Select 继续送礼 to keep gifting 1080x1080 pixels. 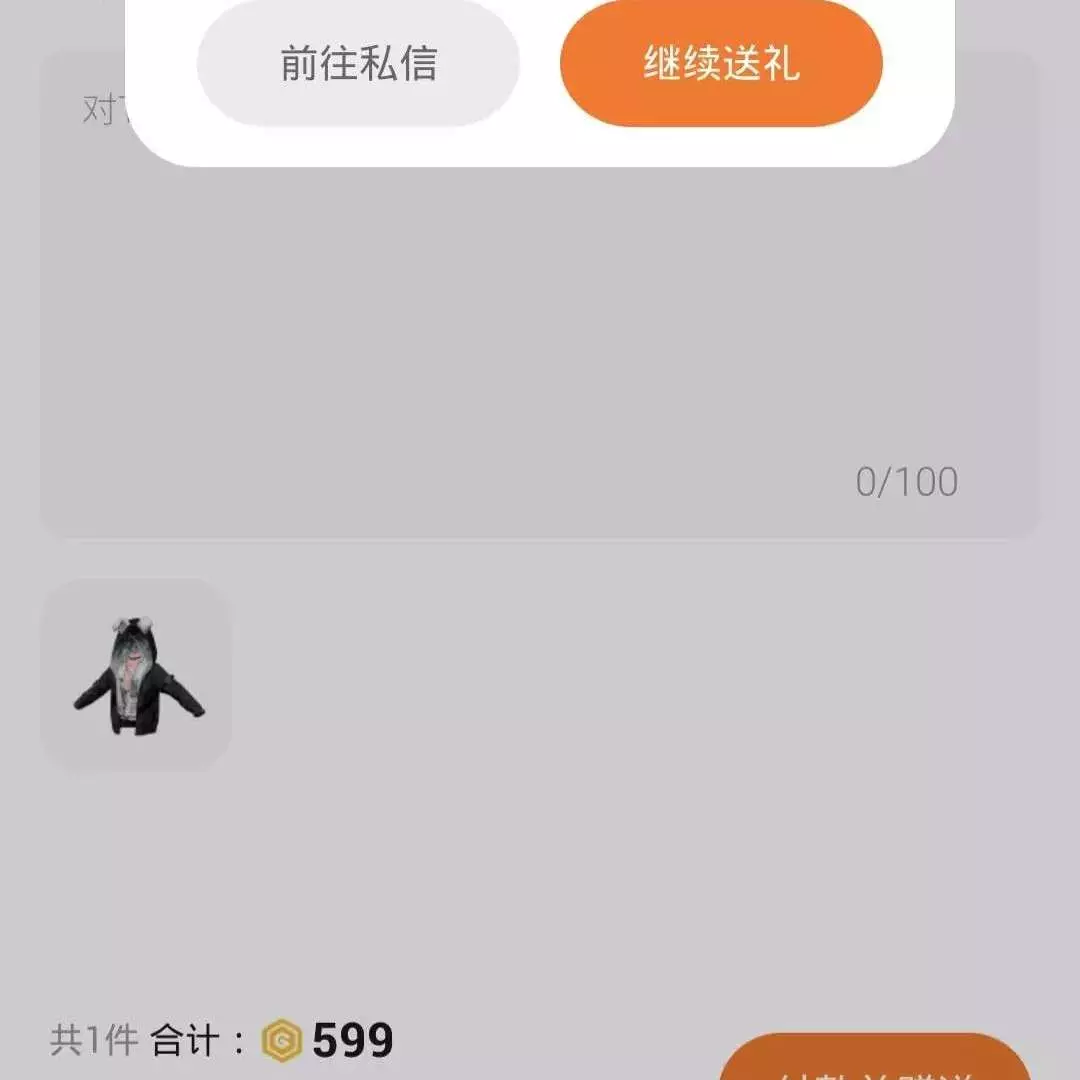tap(721, 63)
